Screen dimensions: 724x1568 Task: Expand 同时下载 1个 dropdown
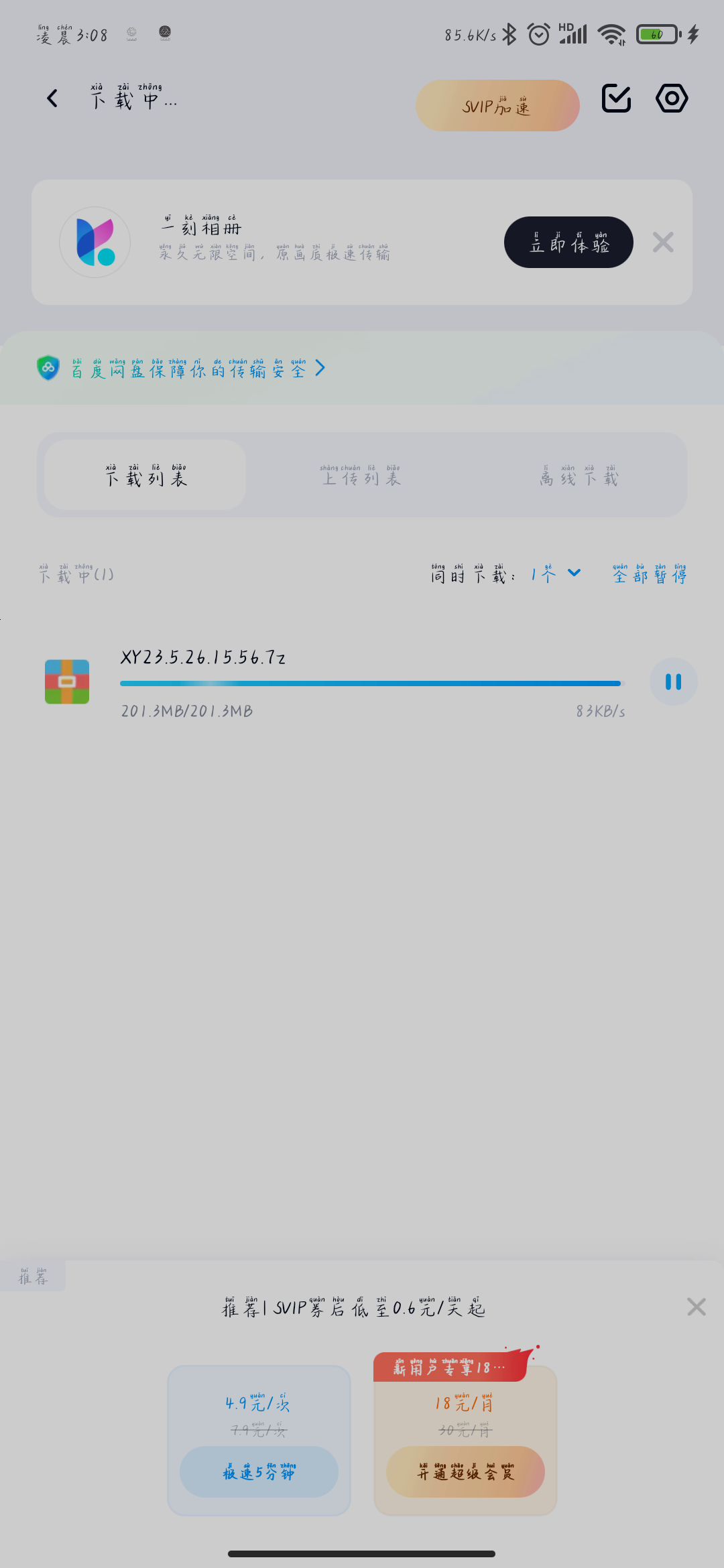[x=555, y=574]
